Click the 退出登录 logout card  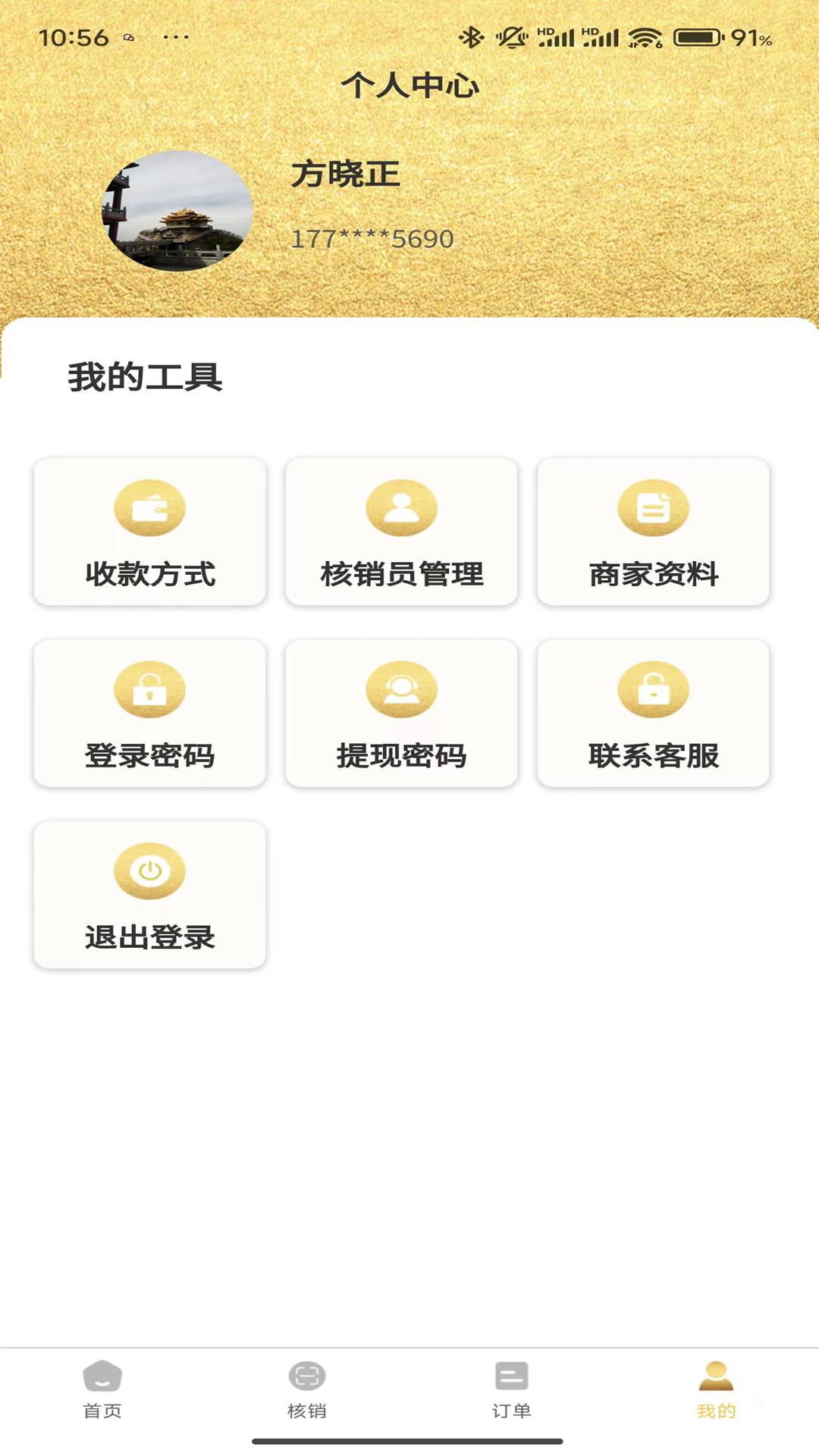click(x=149, y=895)
